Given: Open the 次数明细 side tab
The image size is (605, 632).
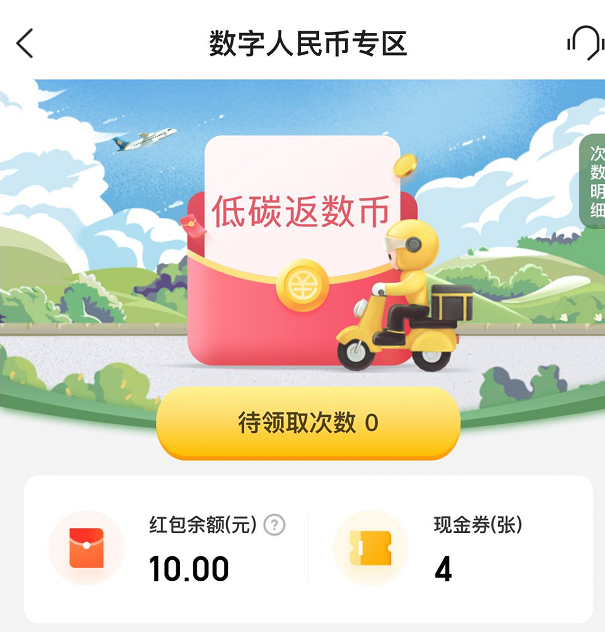Looking at the screenshot, I should coord(596,182).
